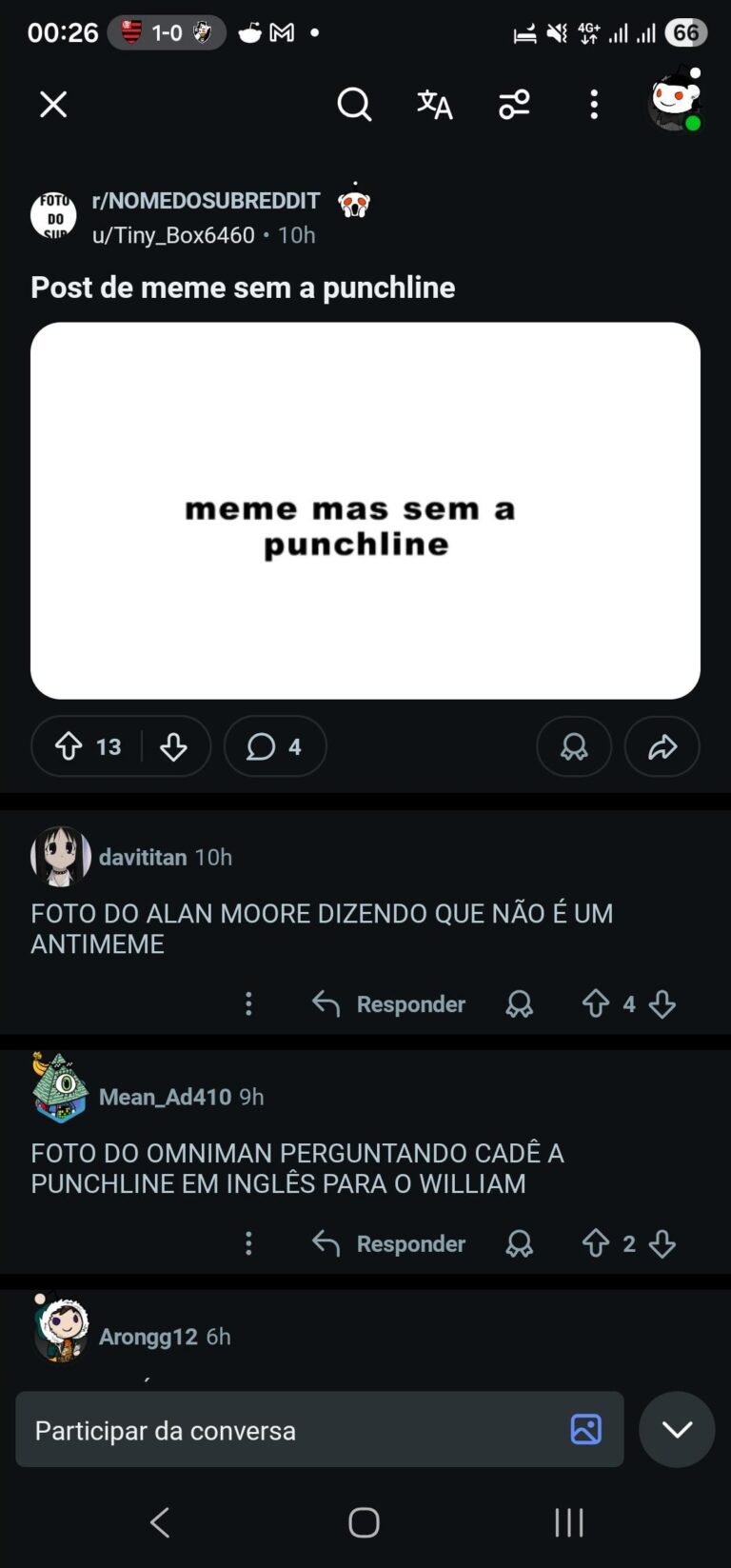This screenshot has width=731, height=1568.
Task: Share the post
Action: click(662, 746)
